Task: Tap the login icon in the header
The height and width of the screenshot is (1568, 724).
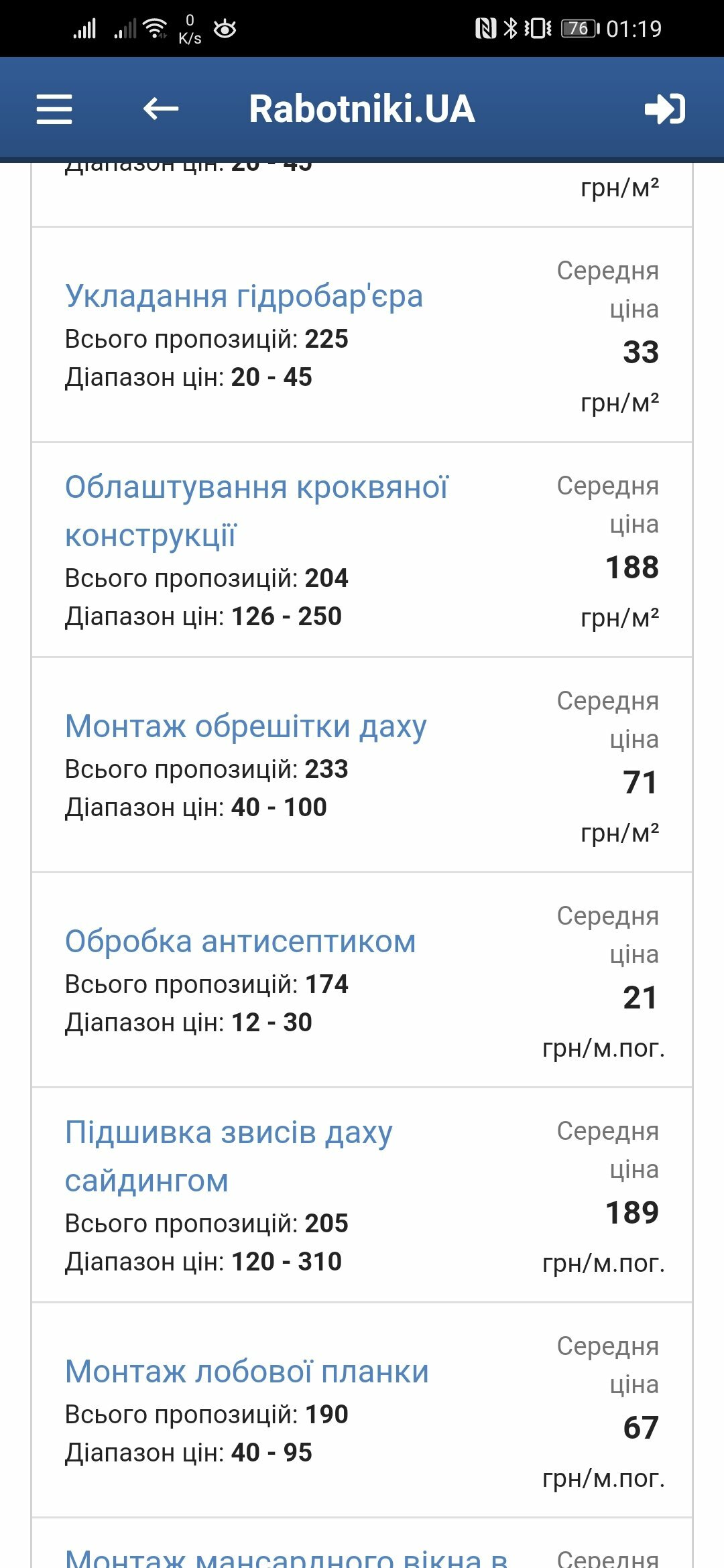Action: 664,109
